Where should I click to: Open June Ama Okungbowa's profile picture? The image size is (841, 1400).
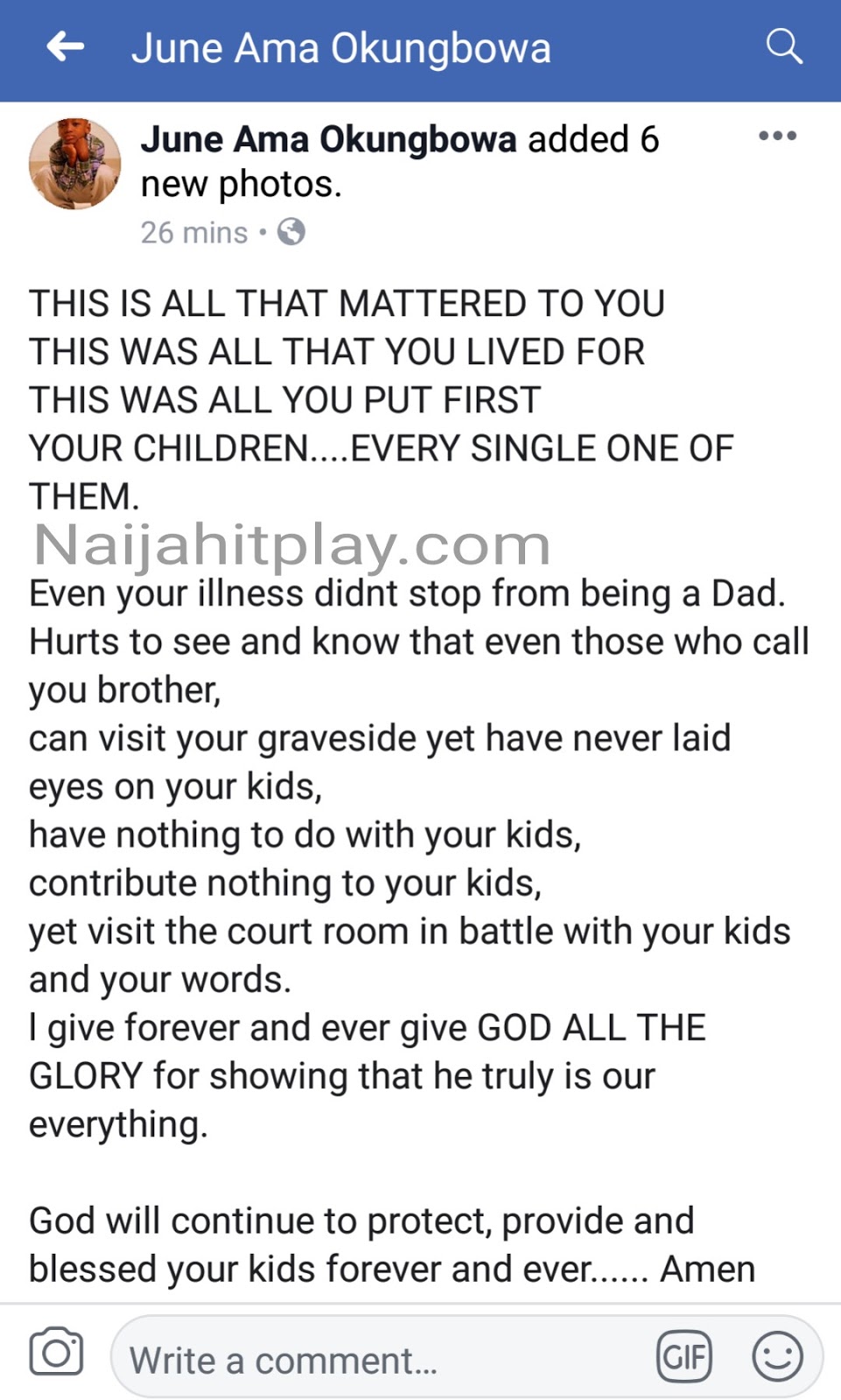[x=75, y=164]
